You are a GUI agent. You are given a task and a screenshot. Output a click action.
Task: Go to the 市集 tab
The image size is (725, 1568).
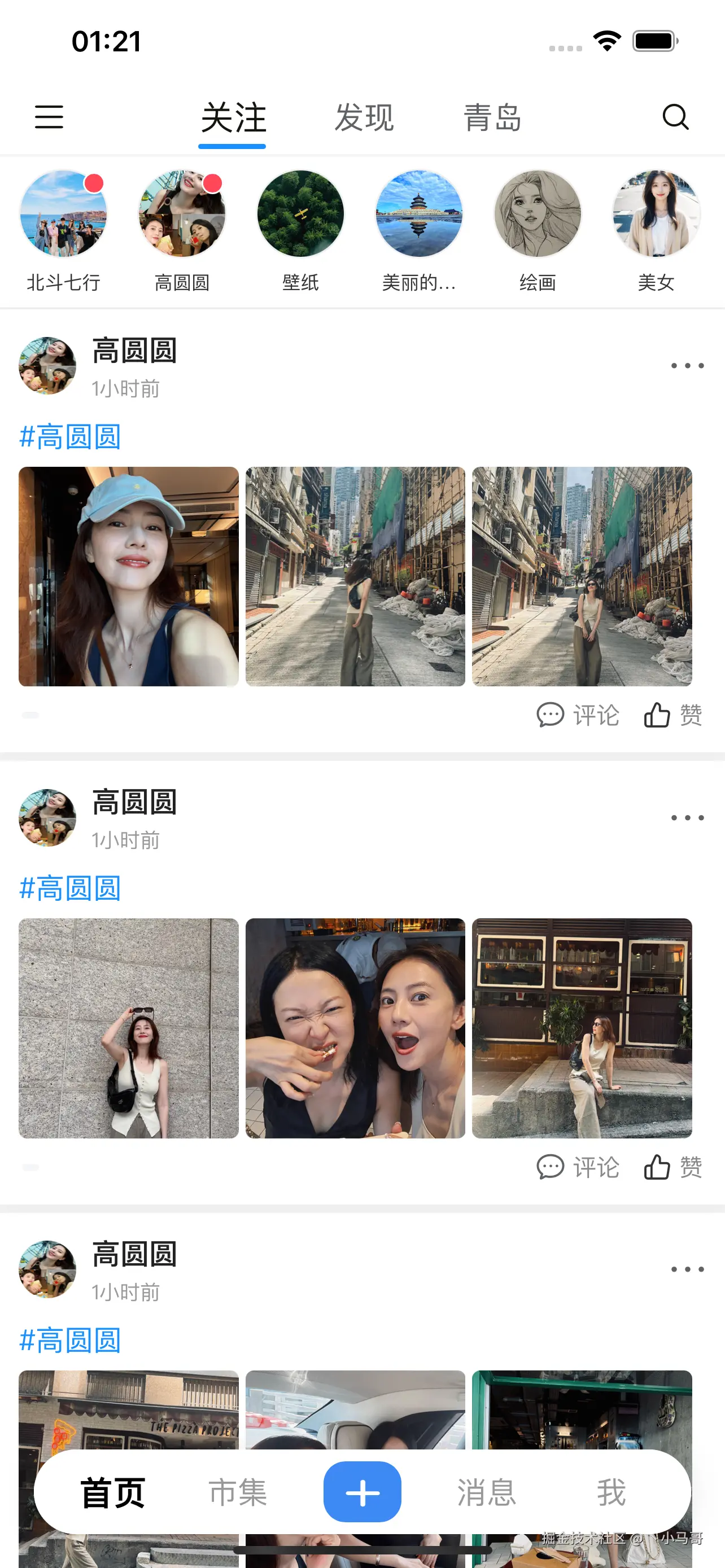coord(238,1492)
